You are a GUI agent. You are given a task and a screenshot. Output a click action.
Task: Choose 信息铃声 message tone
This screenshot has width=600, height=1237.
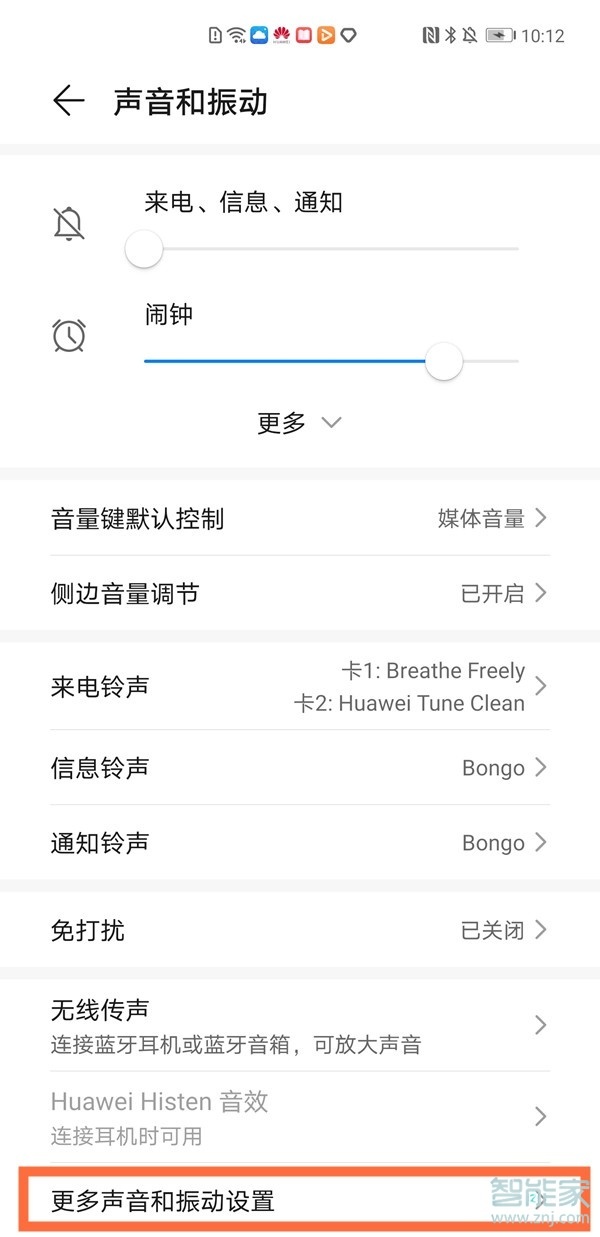[300, 768]
